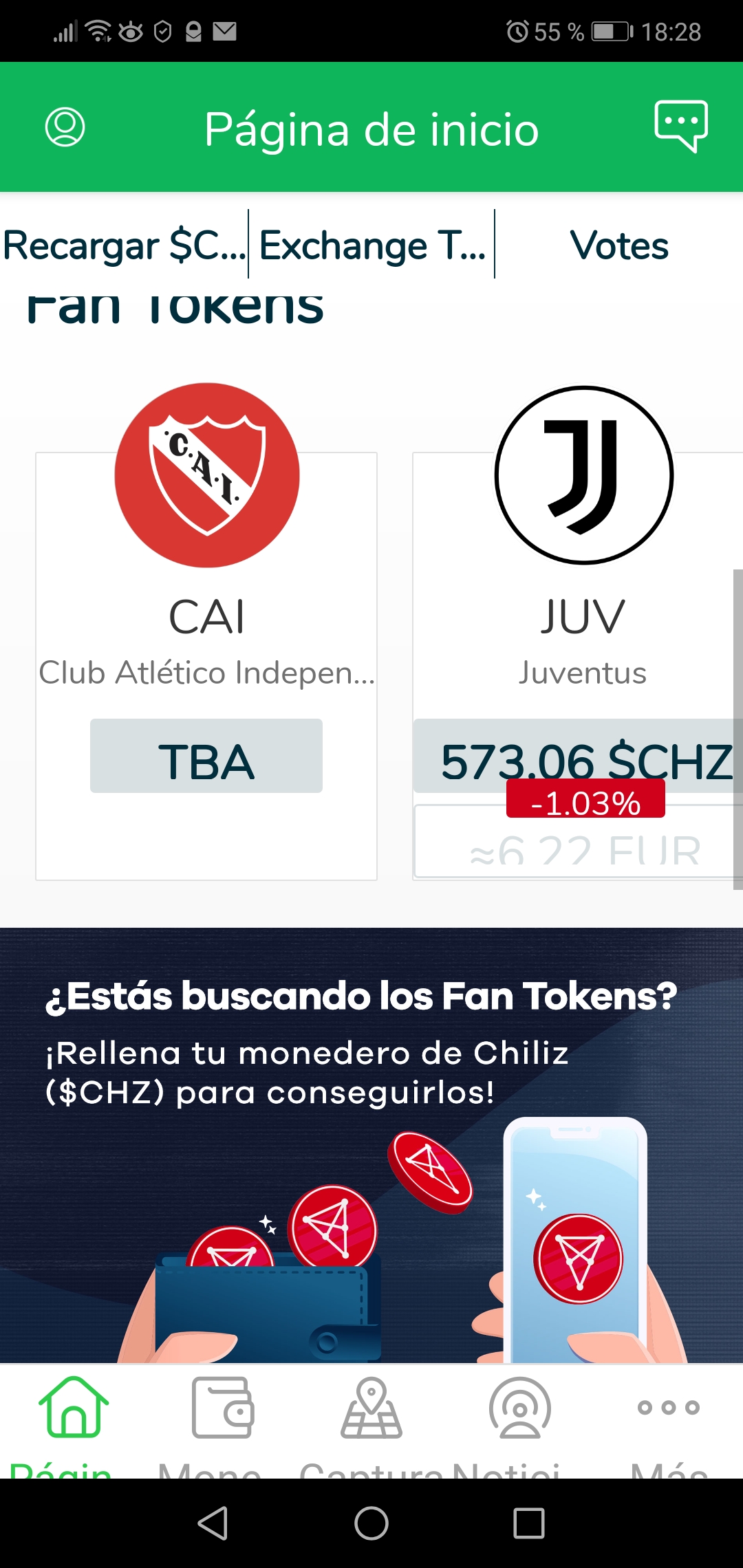
Task: Open the chat messages icon
Action: [681, 127]
